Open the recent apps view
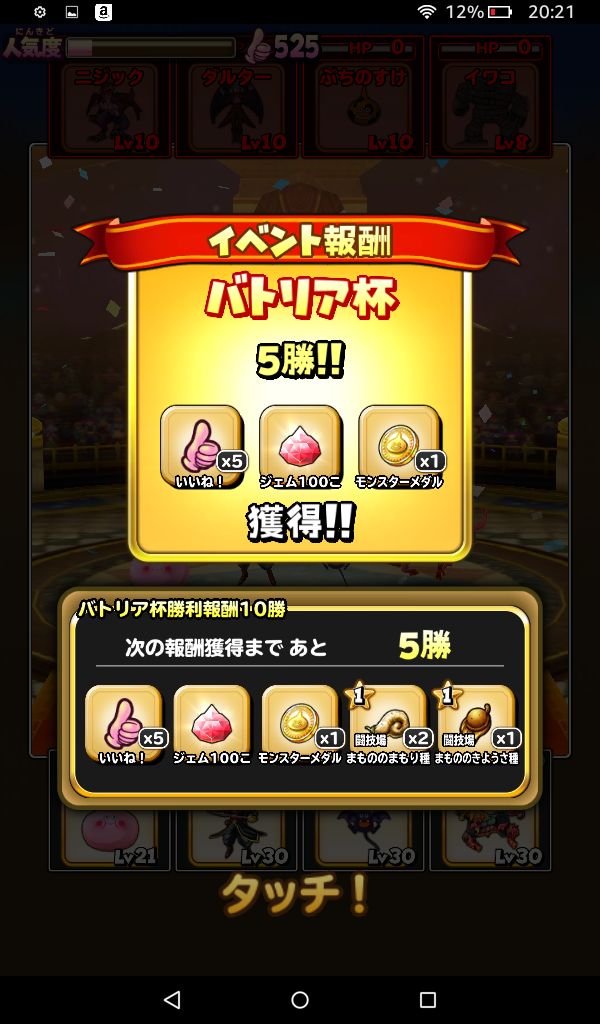 click(x=428, y=999)
